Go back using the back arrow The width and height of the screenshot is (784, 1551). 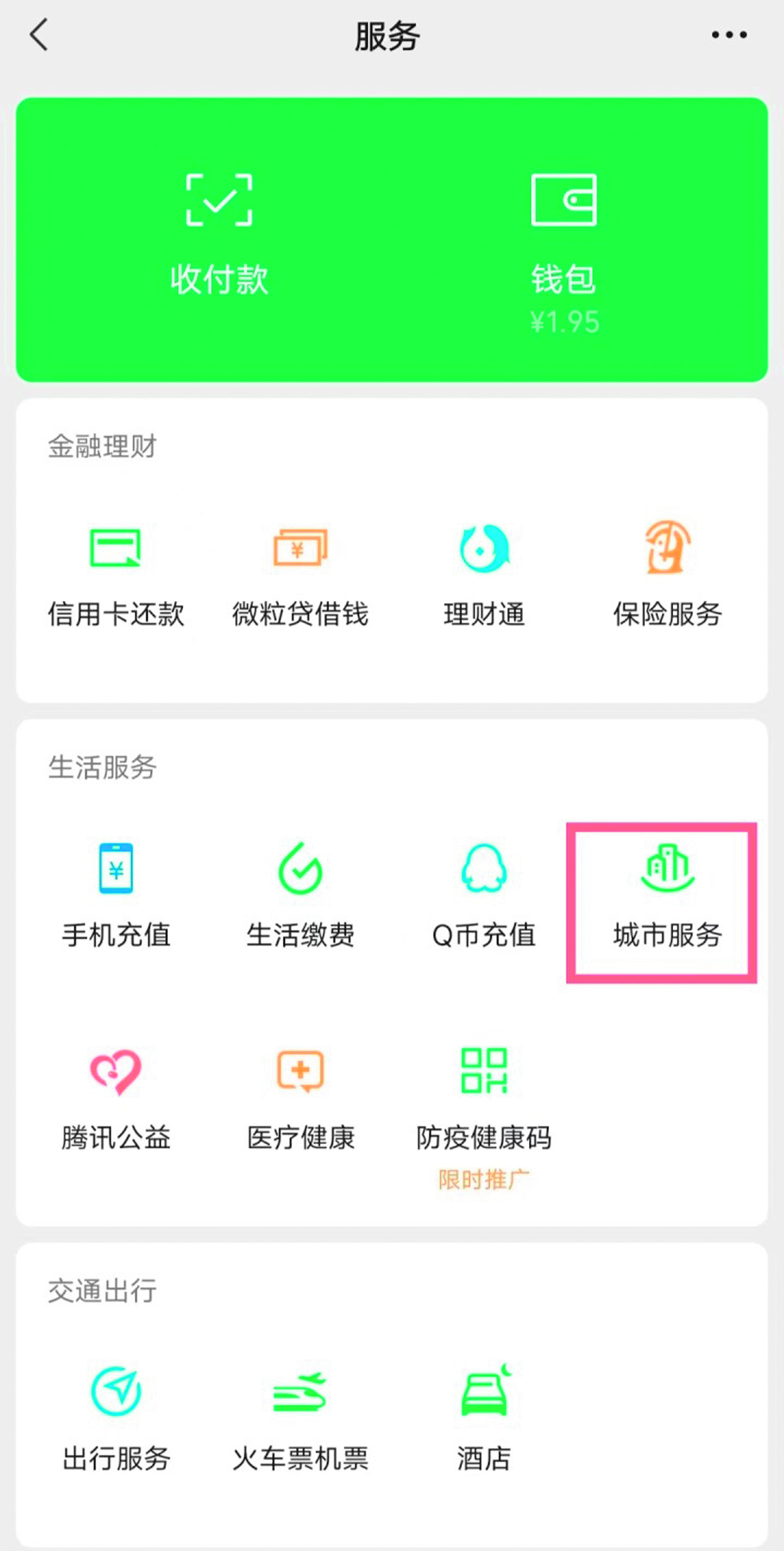click(x=39, y=35)
